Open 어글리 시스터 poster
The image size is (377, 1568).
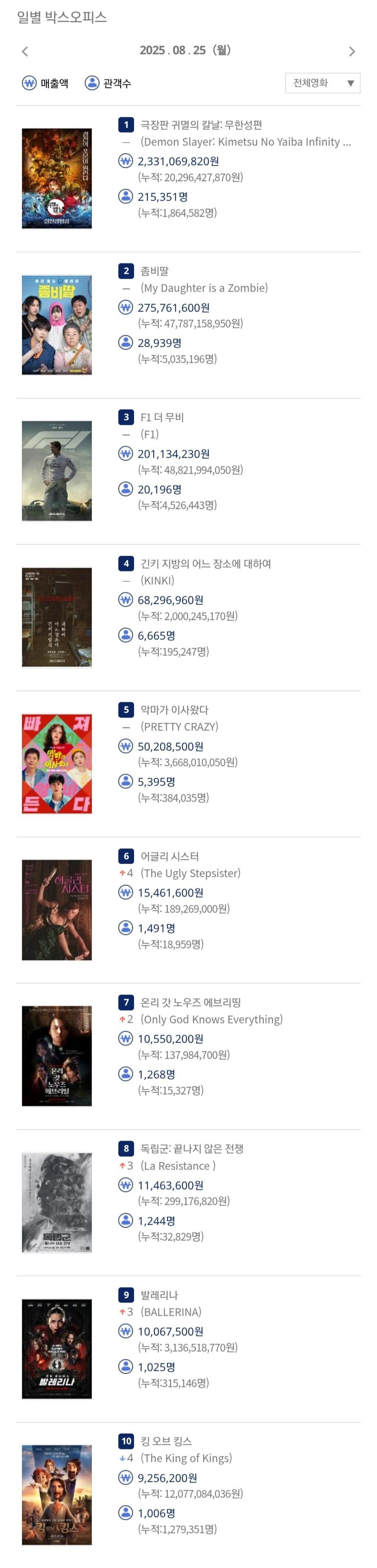click(57, 909)
